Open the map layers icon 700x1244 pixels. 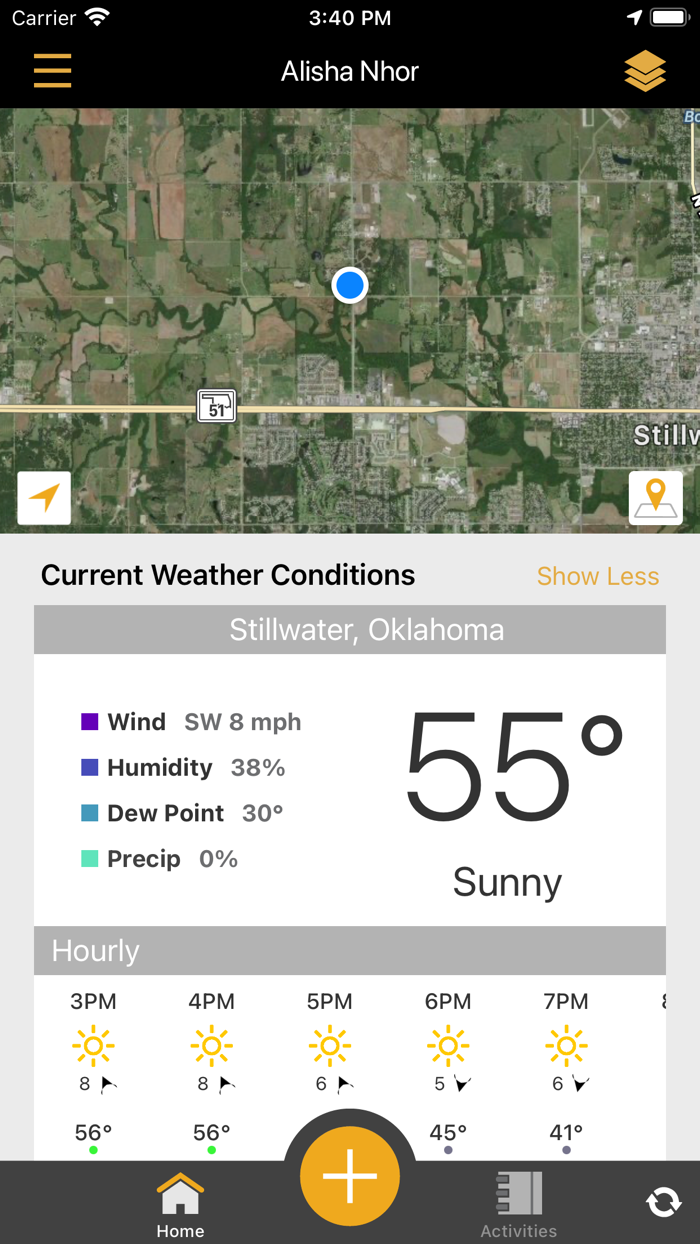click(645, 71)
